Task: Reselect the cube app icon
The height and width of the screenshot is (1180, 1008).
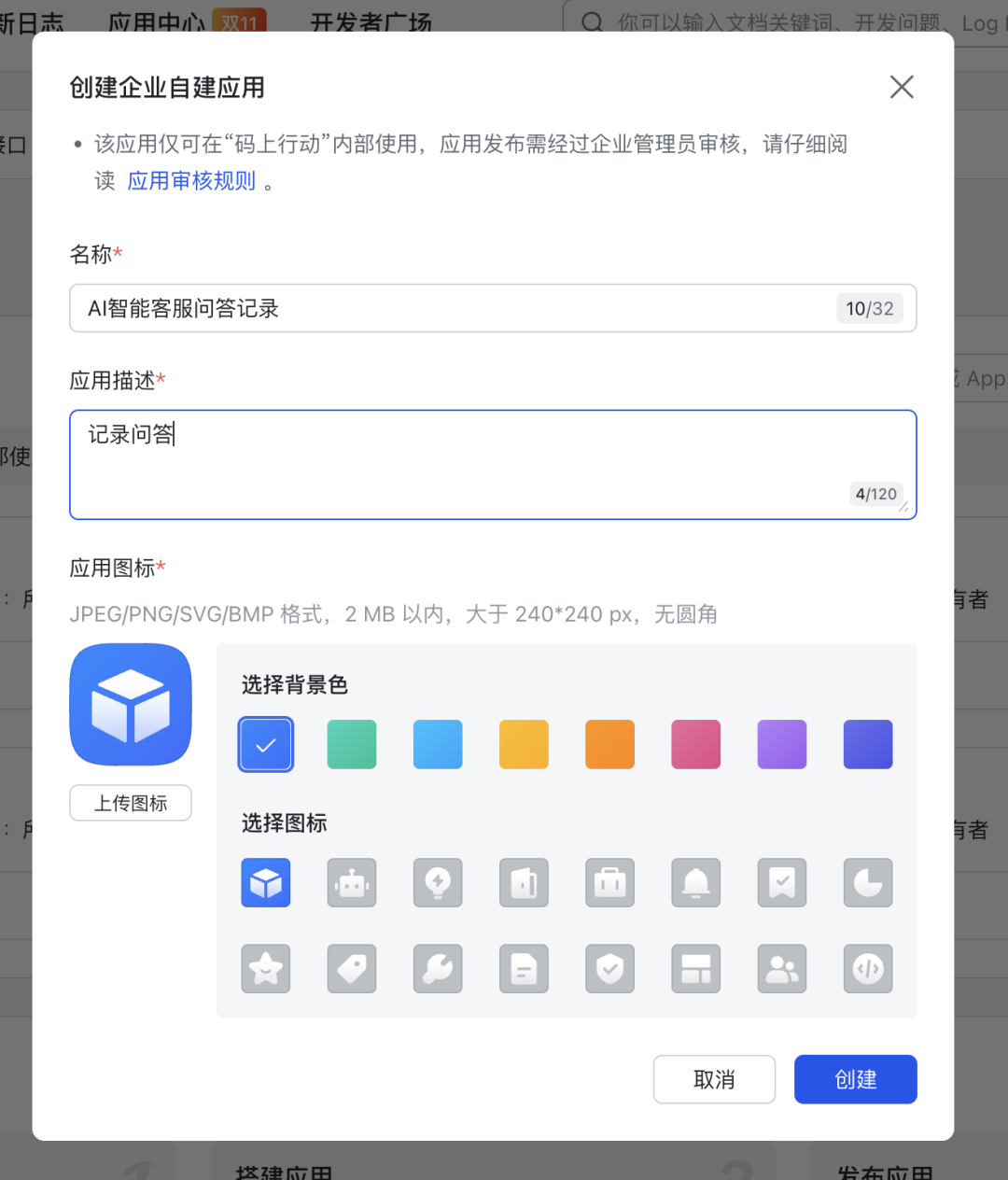Action: 266,882
